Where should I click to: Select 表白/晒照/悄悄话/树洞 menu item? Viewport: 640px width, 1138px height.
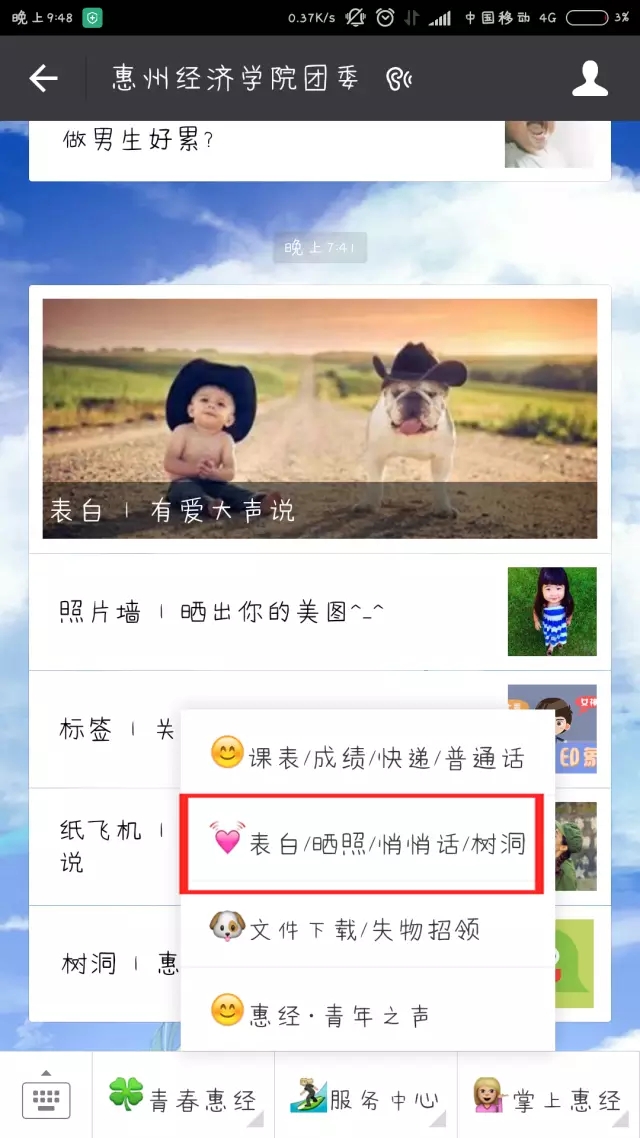[x=367, y=843]
